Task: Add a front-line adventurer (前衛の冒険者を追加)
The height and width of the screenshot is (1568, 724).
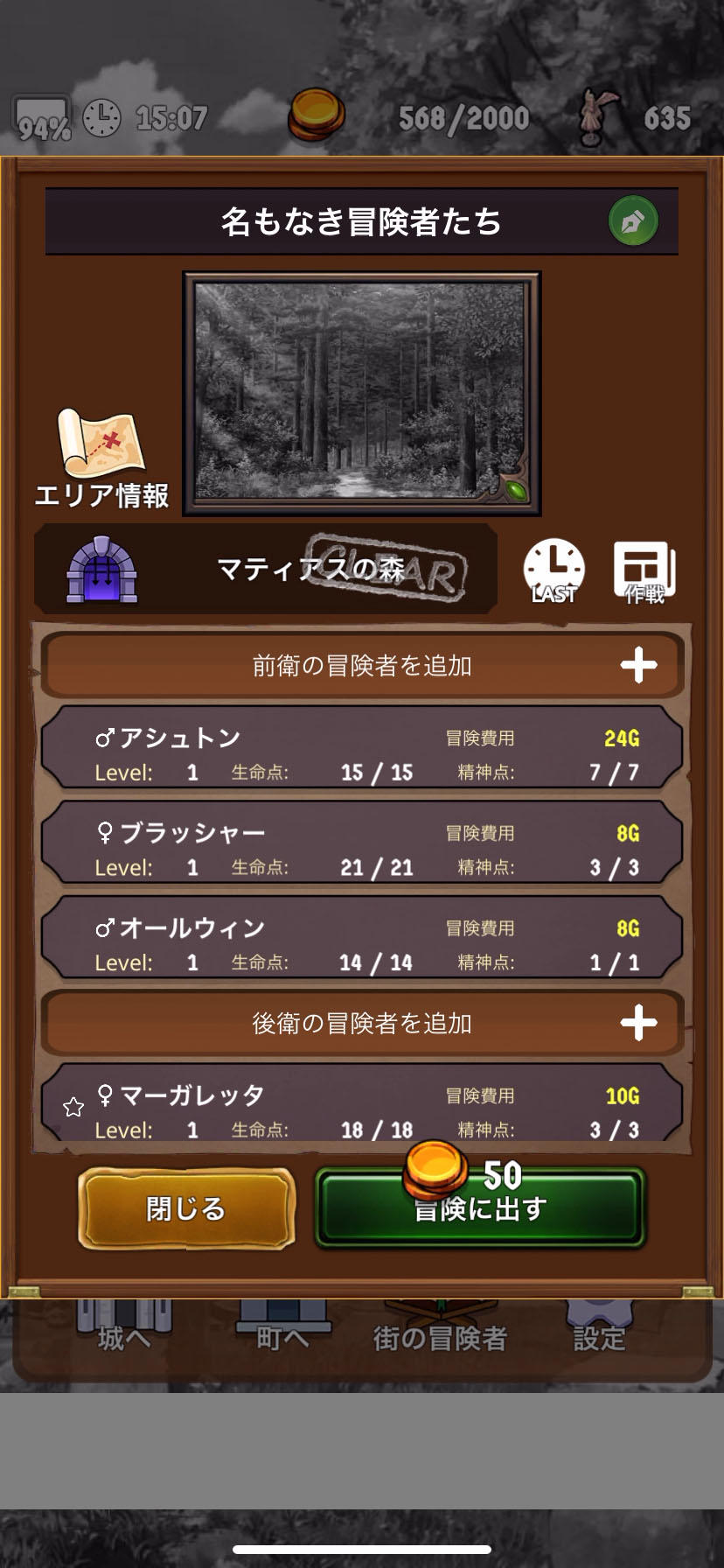Action: point(362,666)
